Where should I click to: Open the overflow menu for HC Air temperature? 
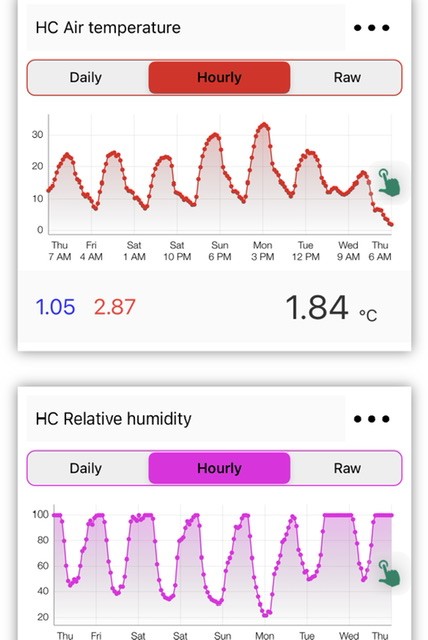click(371, 28)
